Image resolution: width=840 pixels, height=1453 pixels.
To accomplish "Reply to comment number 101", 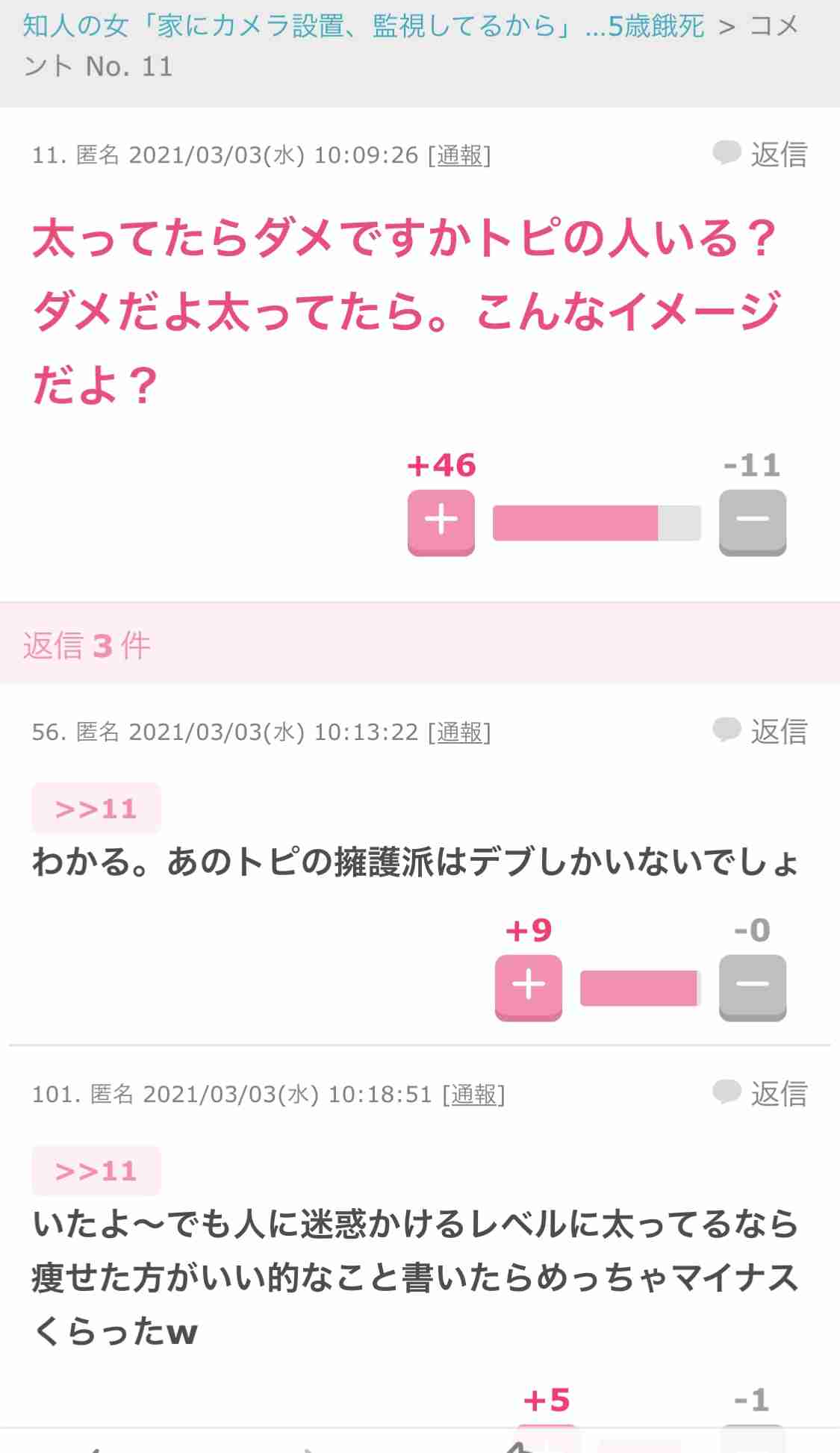I will click(761, 1094).
